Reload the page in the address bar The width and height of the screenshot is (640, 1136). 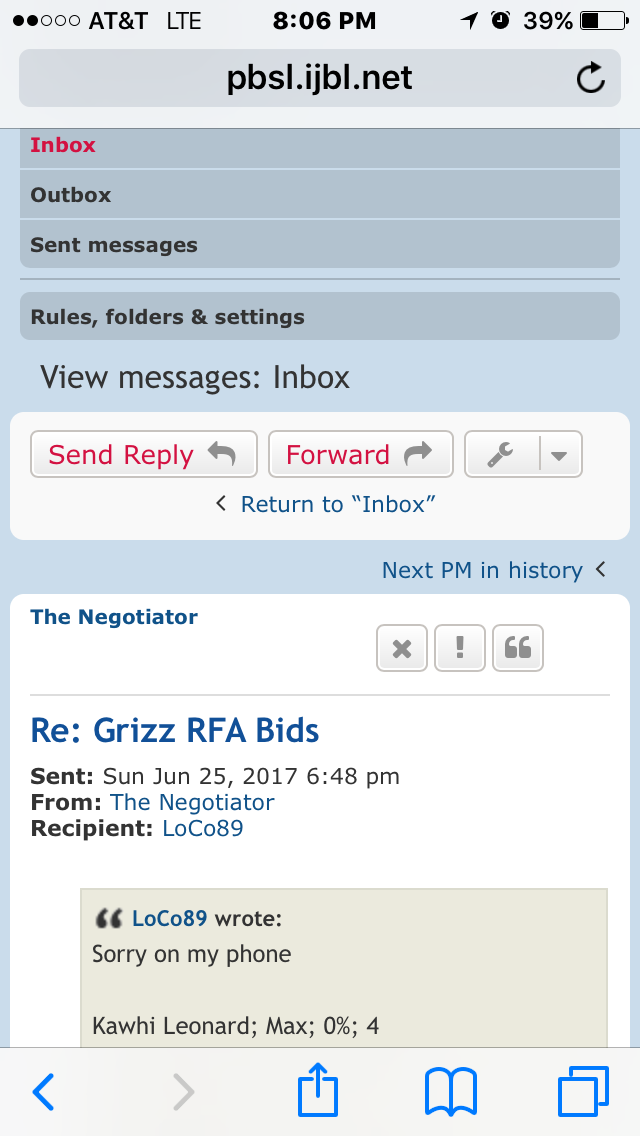coord(591,78)
